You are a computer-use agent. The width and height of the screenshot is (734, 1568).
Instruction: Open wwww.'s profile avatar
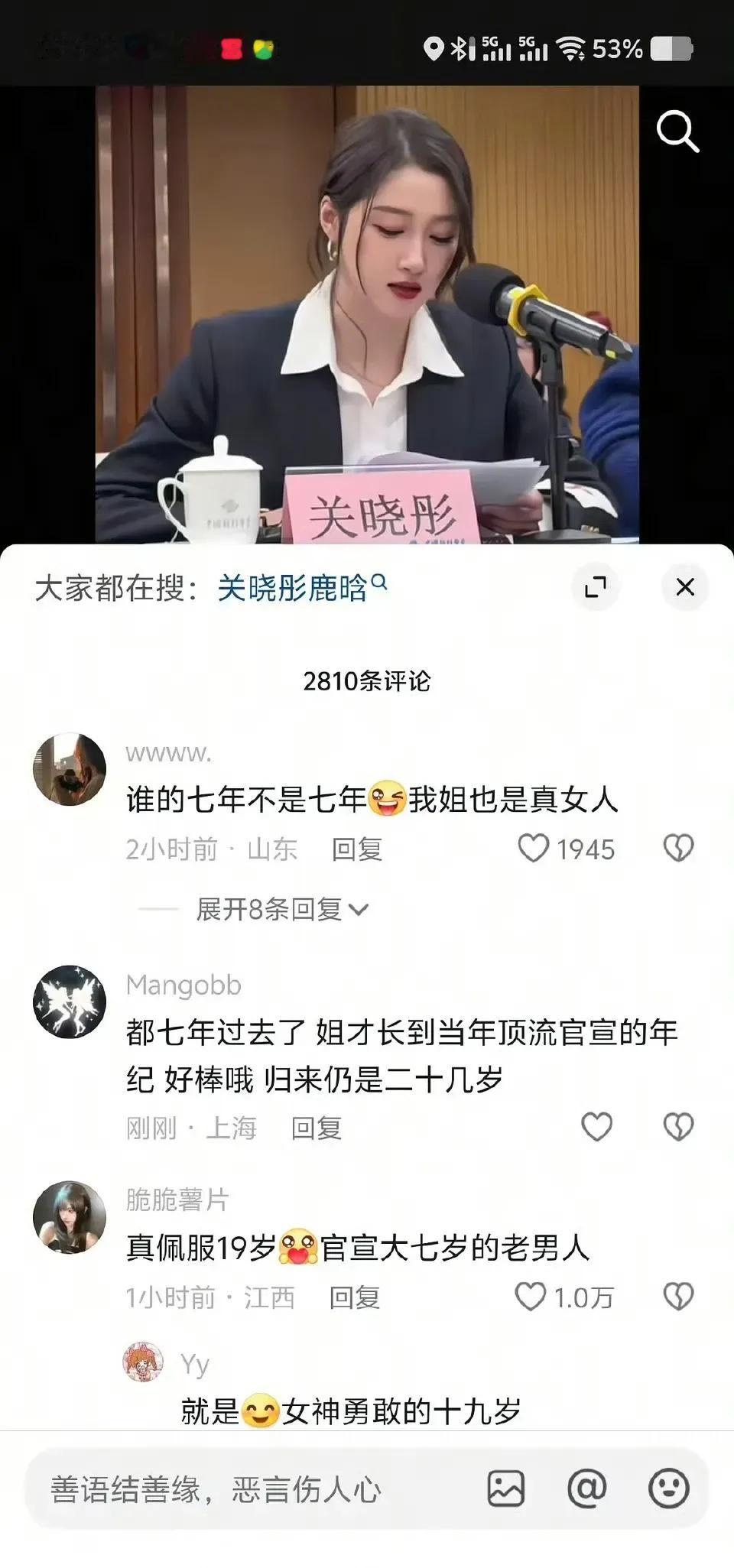69,771
